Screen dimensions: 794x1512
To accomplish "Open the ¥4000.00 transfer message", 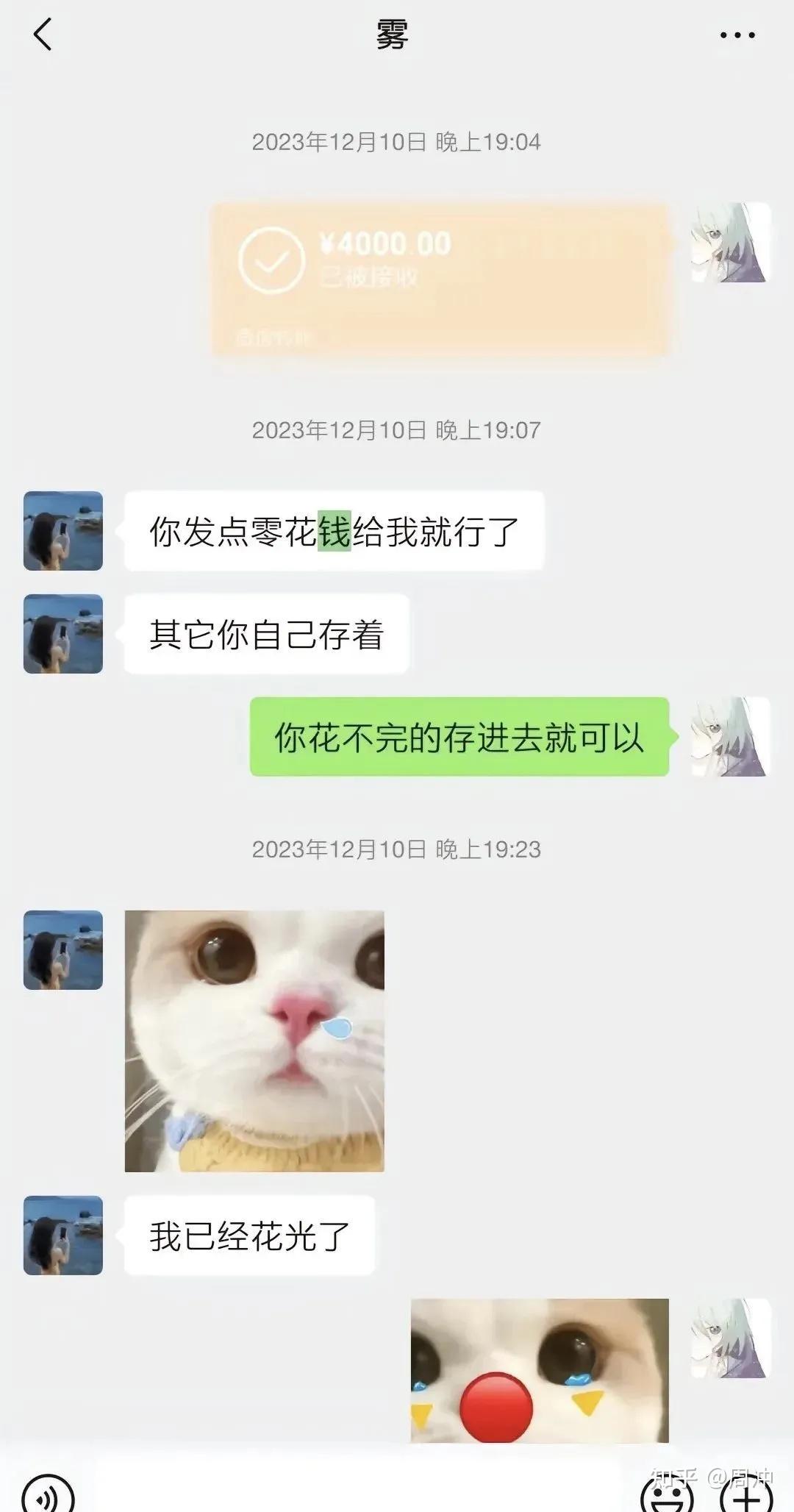I will click(x=441, y=279).
